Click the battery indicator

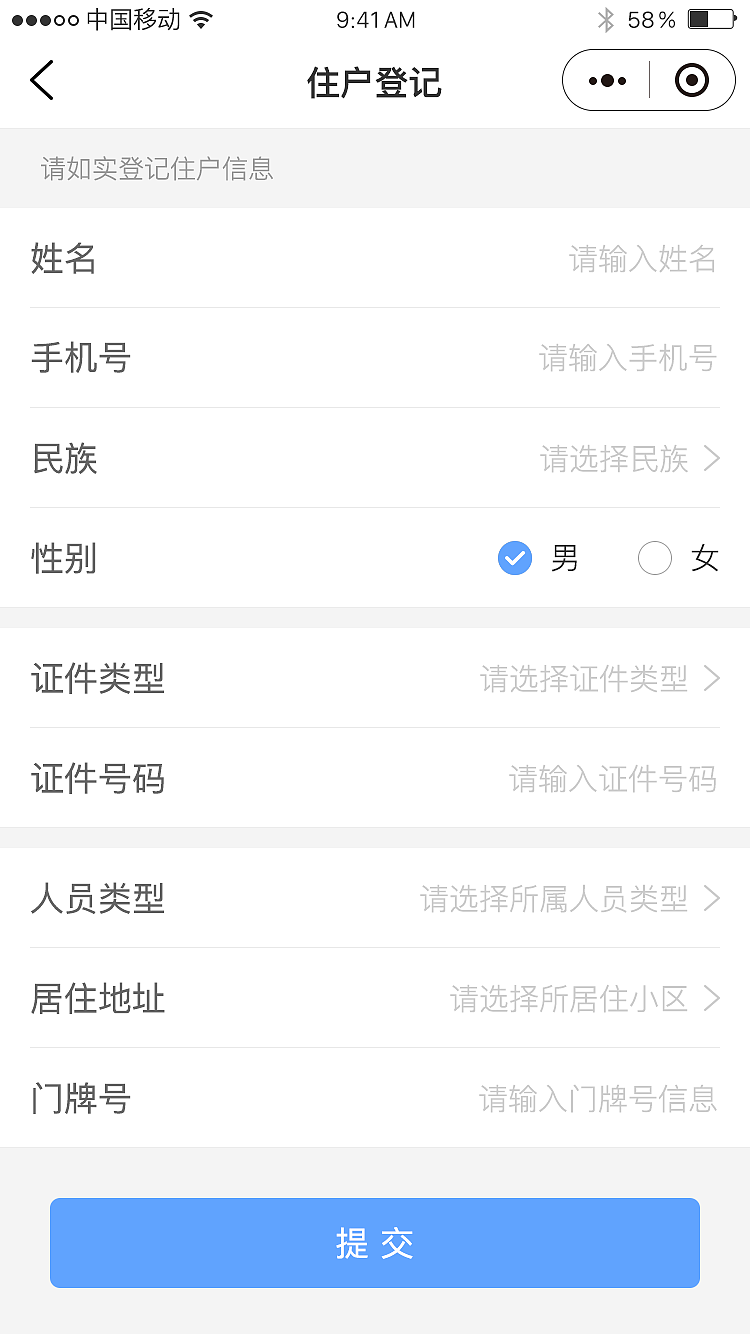(710, 18)
